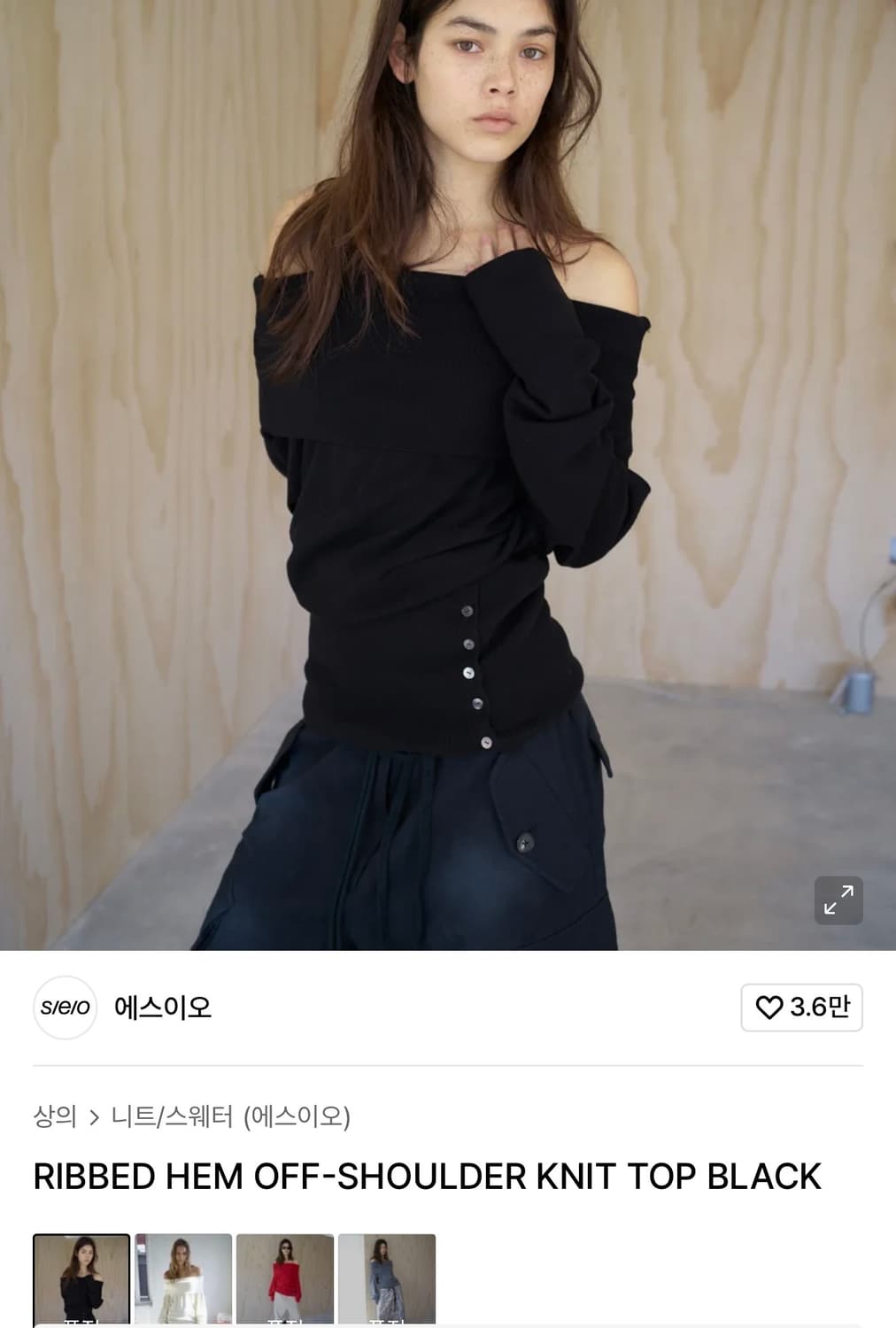896x1328 pixels.
Task: Click the RIBBED HEM OFF-SHOULDER title
Action: point(429,1177)
